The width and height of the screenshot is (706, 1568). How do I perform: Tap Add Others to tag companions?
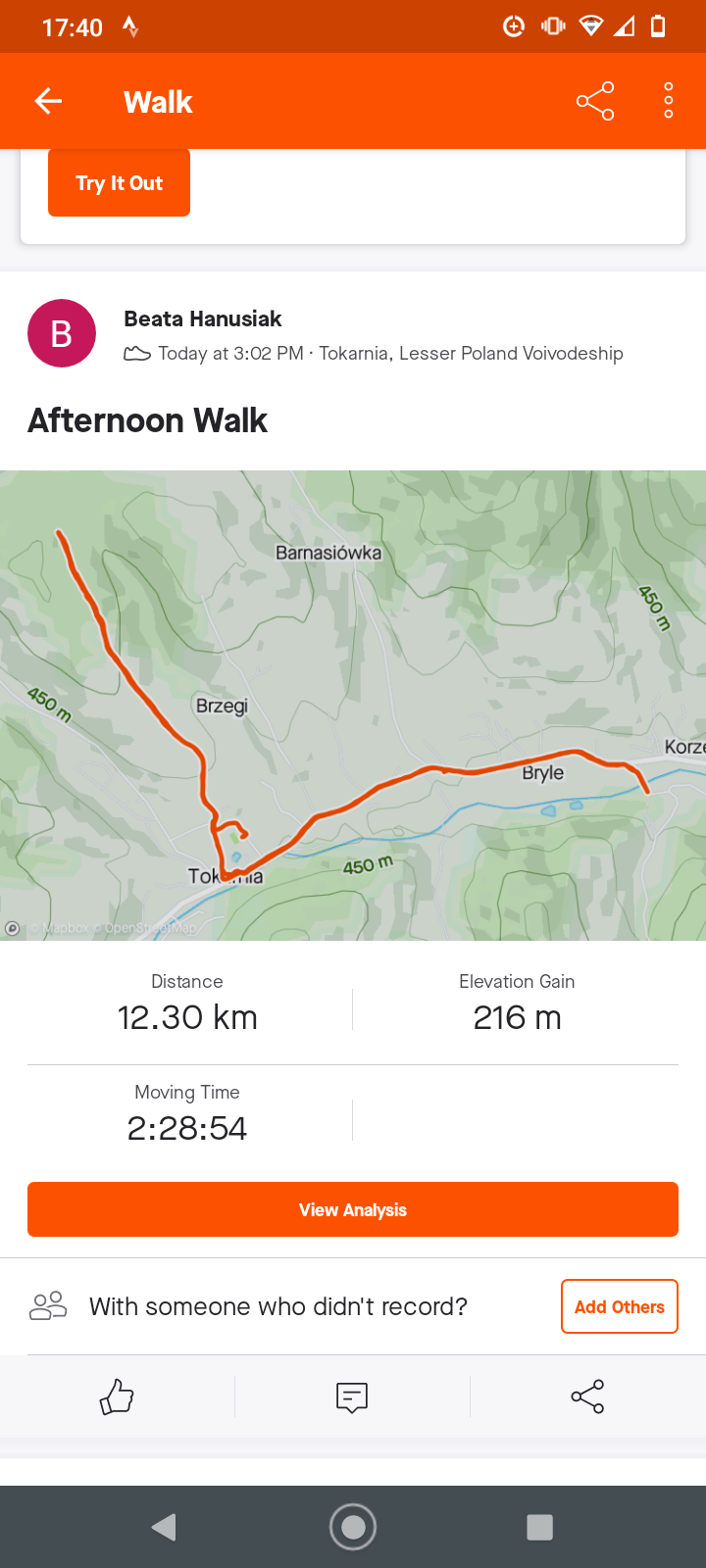(x=619, y=1306)
